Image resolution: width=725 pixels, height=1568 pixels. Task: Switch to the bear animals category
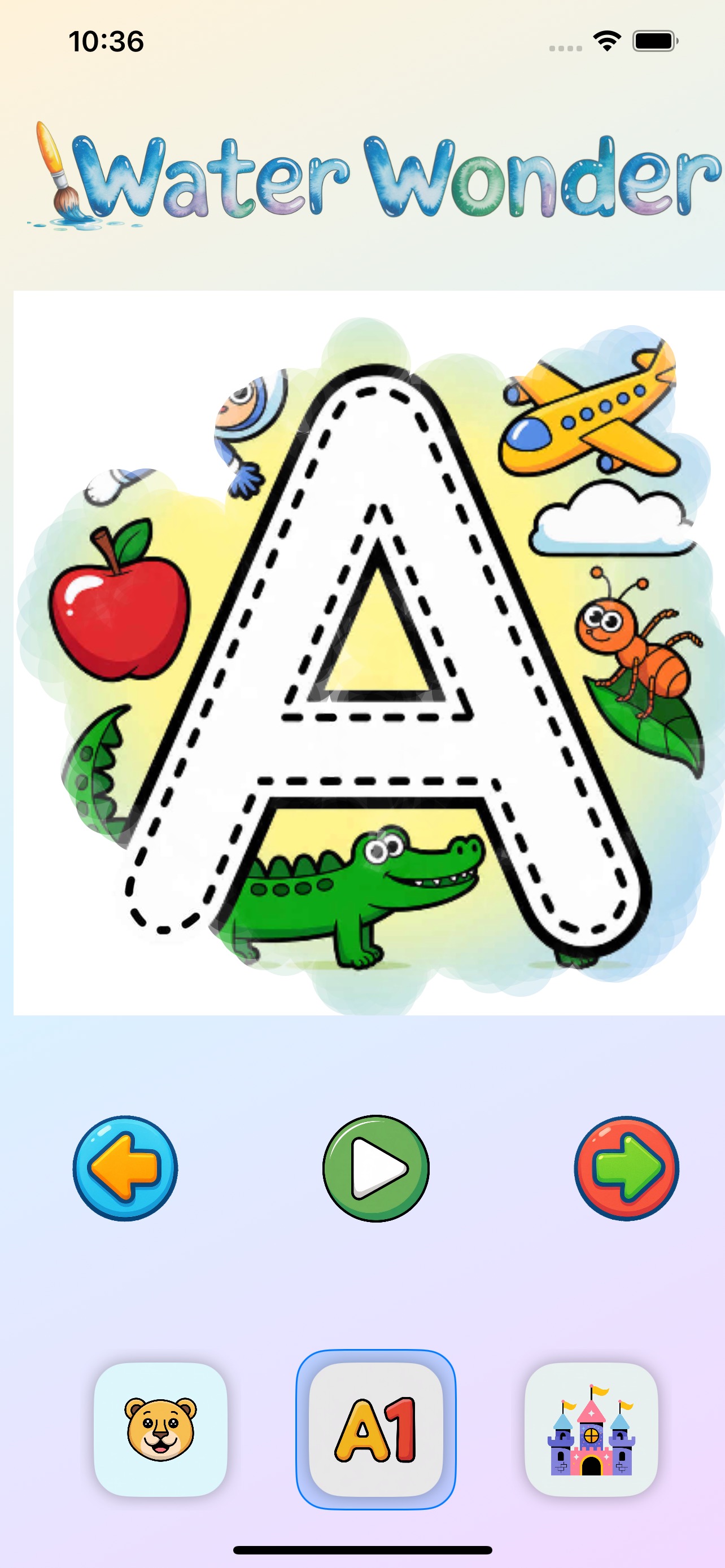(161, 1429)
